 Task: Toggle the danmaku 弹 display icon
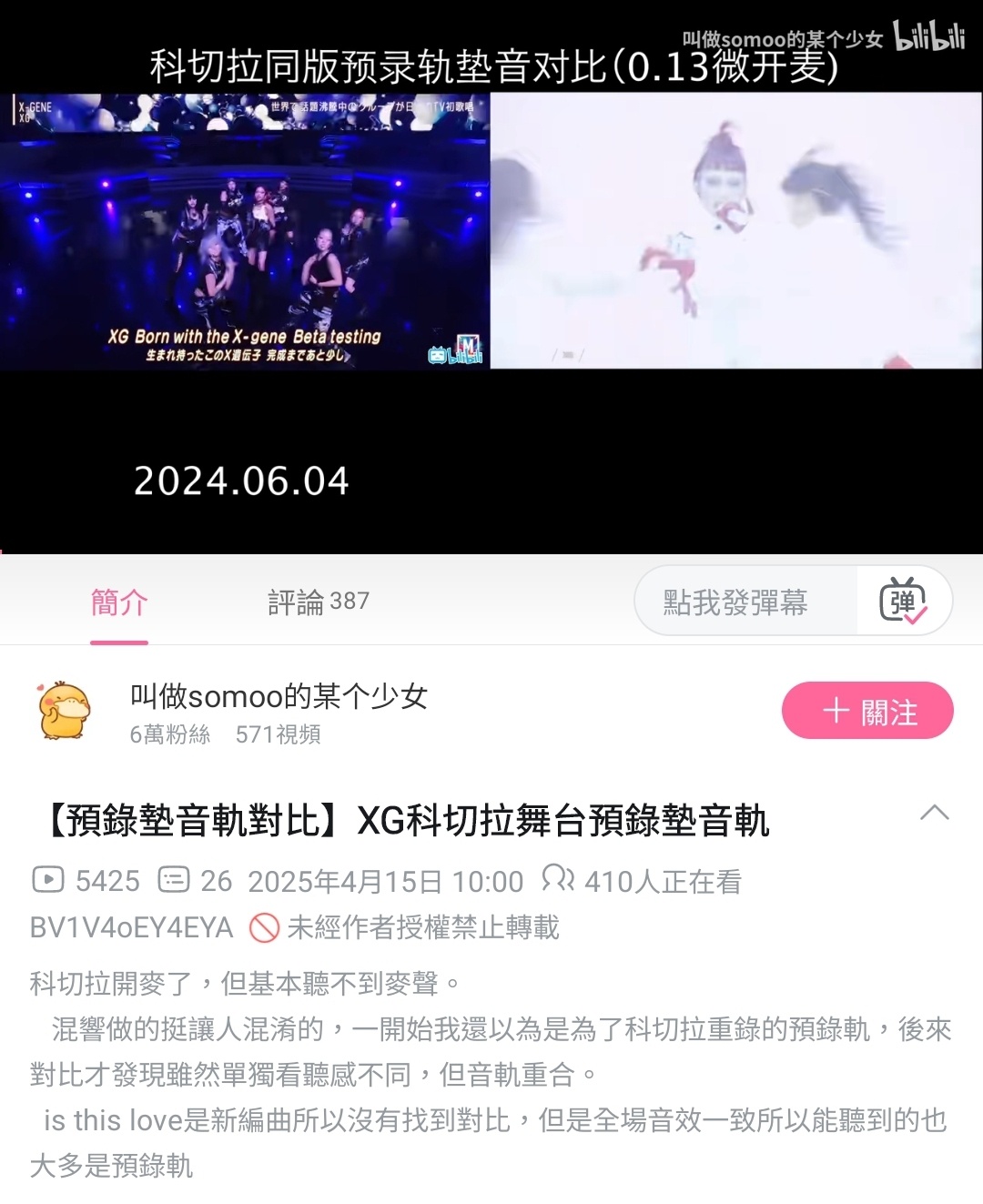click(903, 602)
